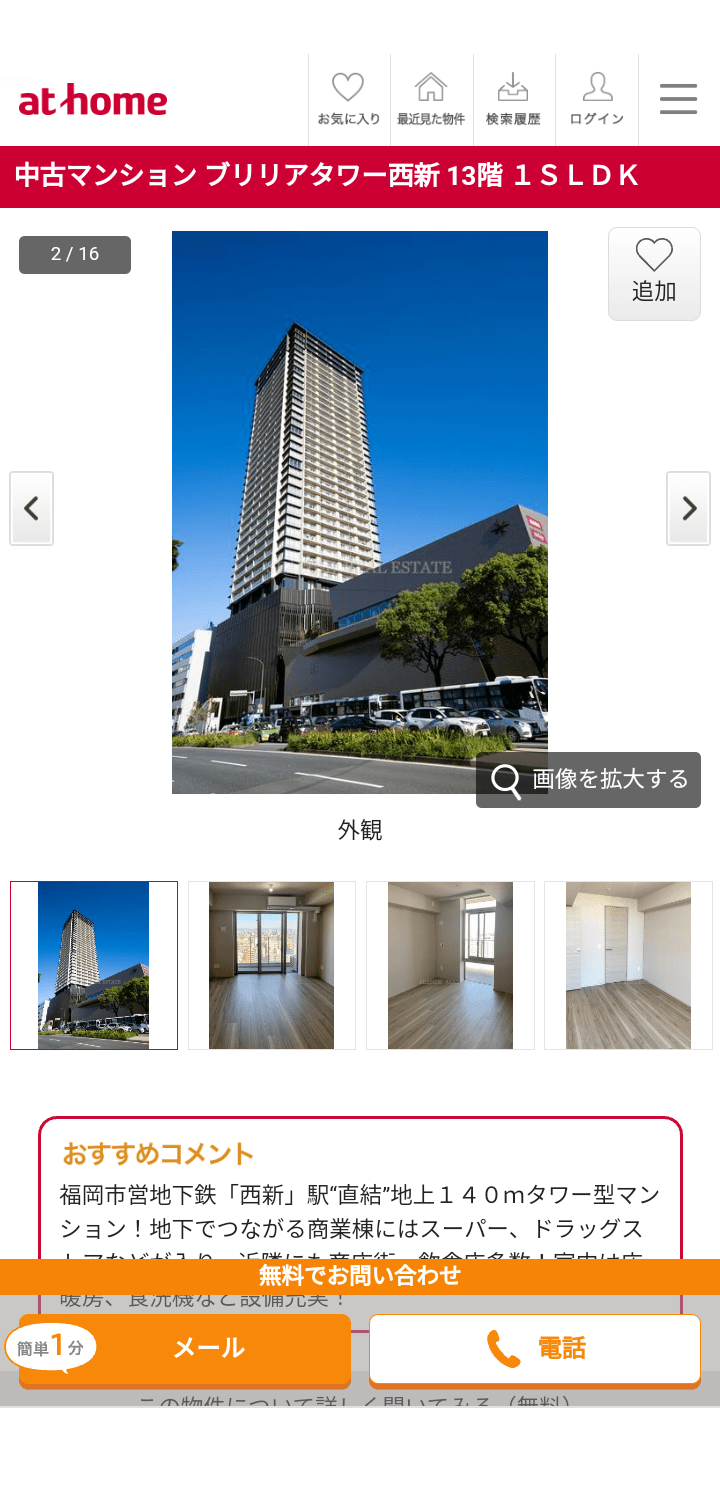Open the at home logo homepage
Viewport: 720px width, 1496px height.
93,101
